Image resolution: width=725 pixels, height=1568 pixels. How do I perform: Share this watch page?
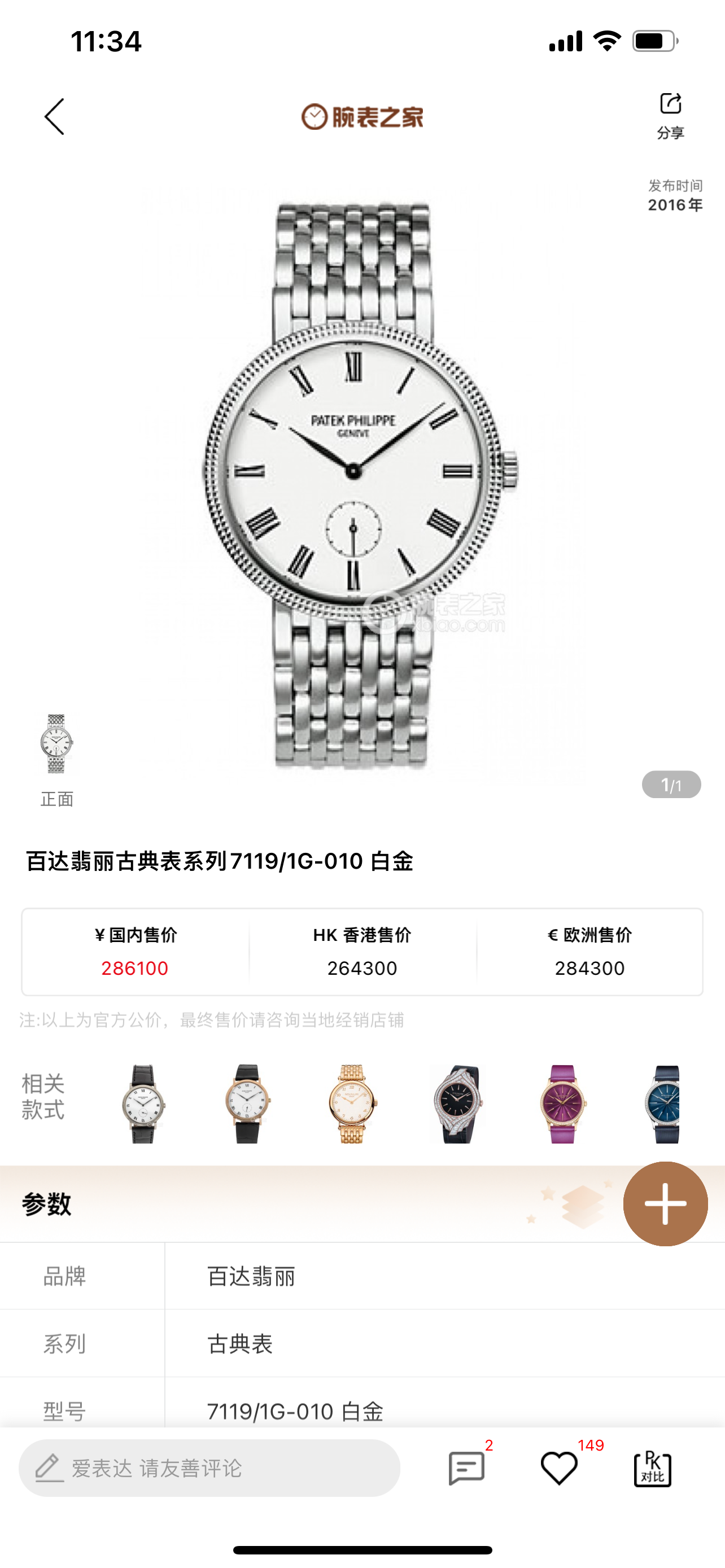pyautogui.click(x=670, y=115)
